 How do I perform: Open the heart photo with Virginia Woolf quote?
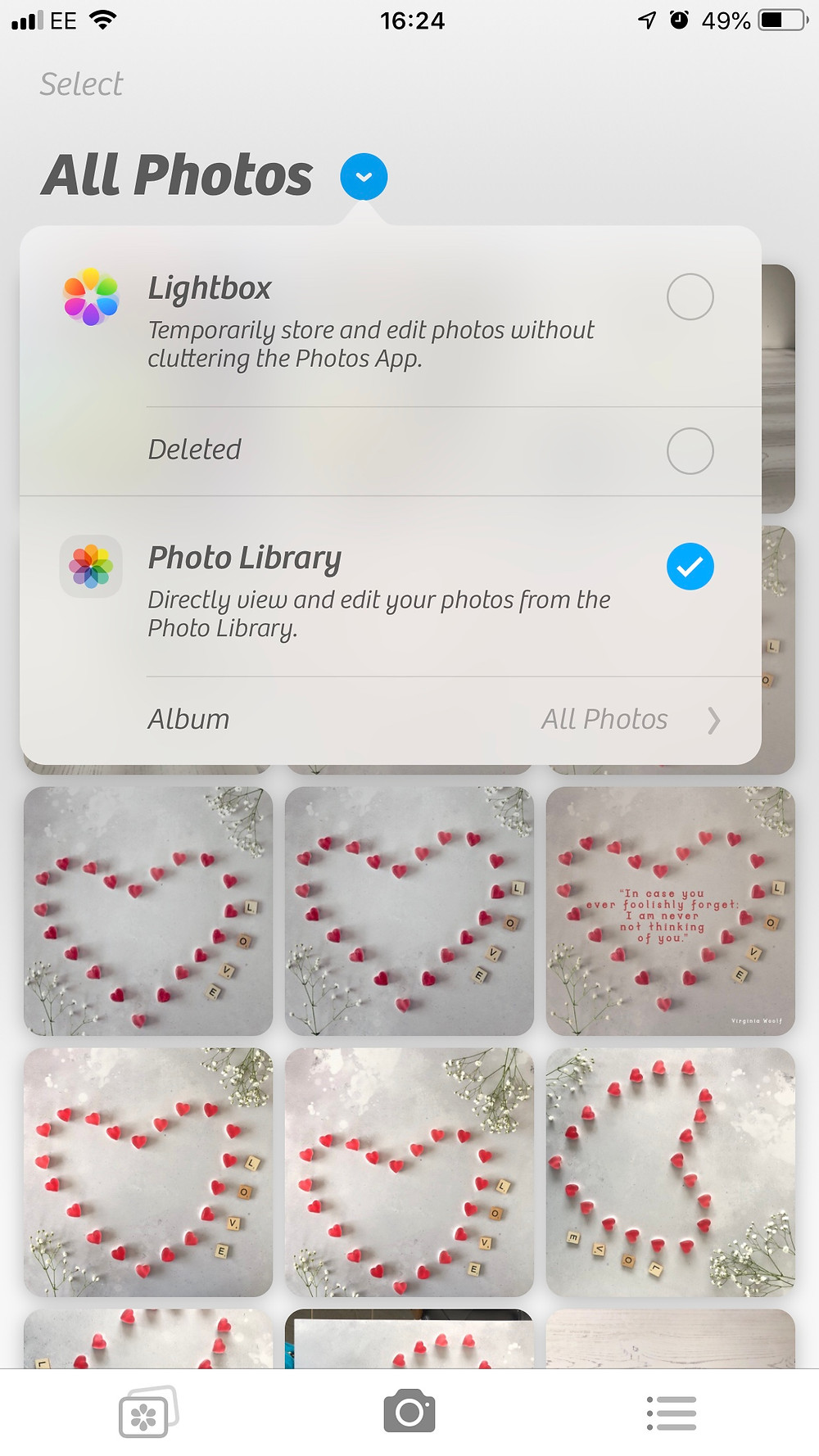(x=671, y=911)
